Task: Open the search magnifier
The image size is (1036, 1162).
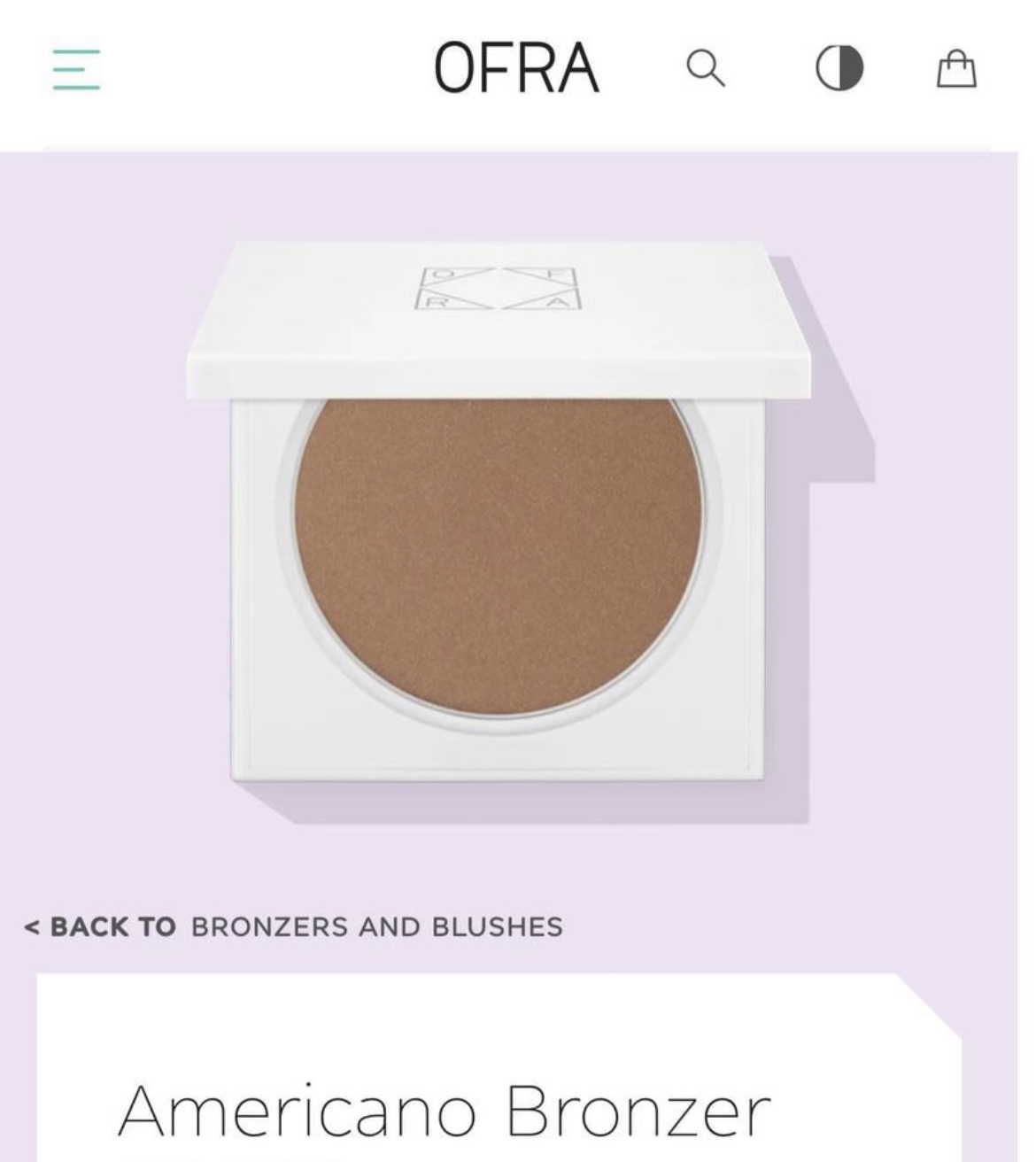Action: coord(706,69)
